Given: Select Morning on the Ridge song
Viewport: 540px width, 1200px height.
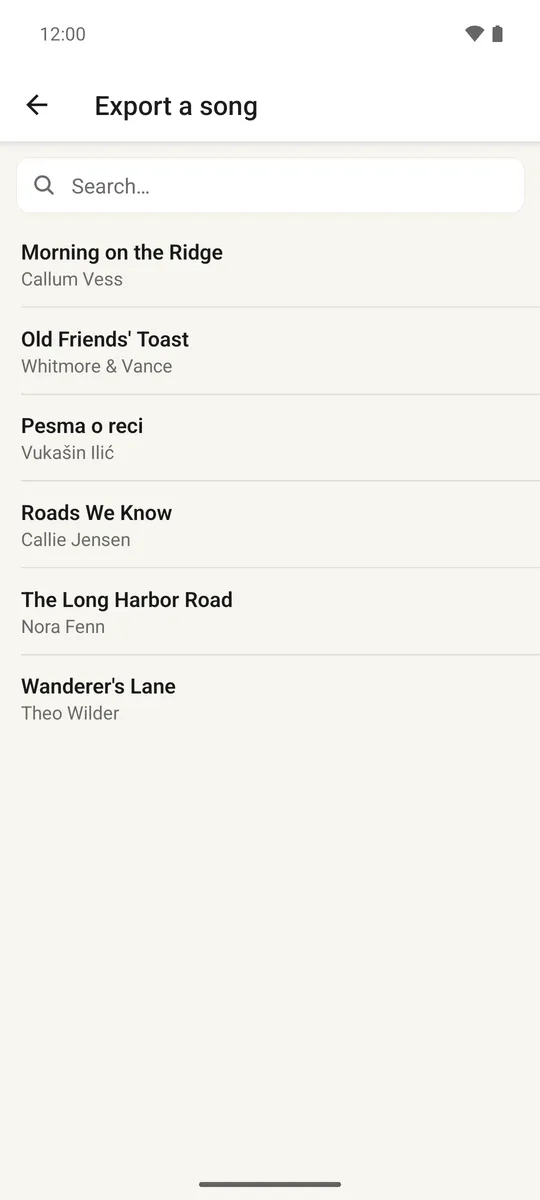Looking at the screenshot, I should [270, 264].
